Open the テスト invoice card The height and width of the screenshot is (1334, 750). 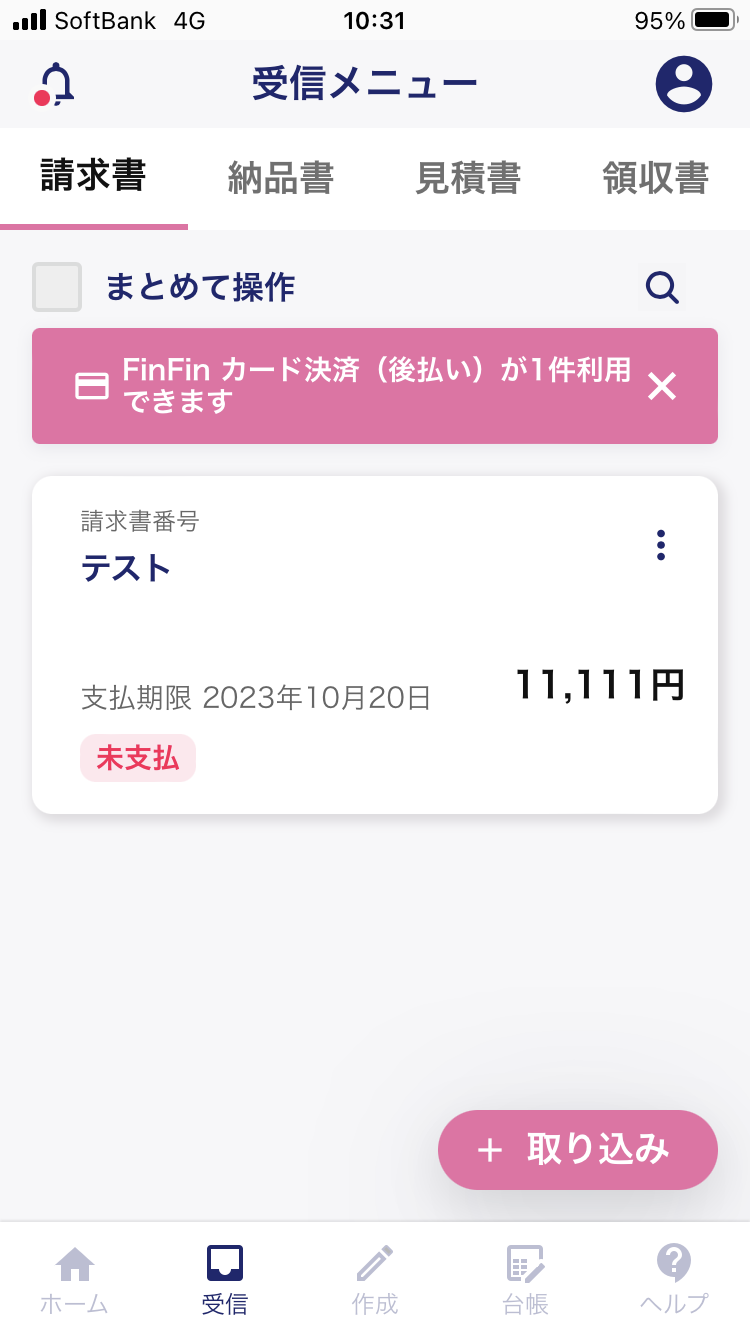click(x=375, y=645)
